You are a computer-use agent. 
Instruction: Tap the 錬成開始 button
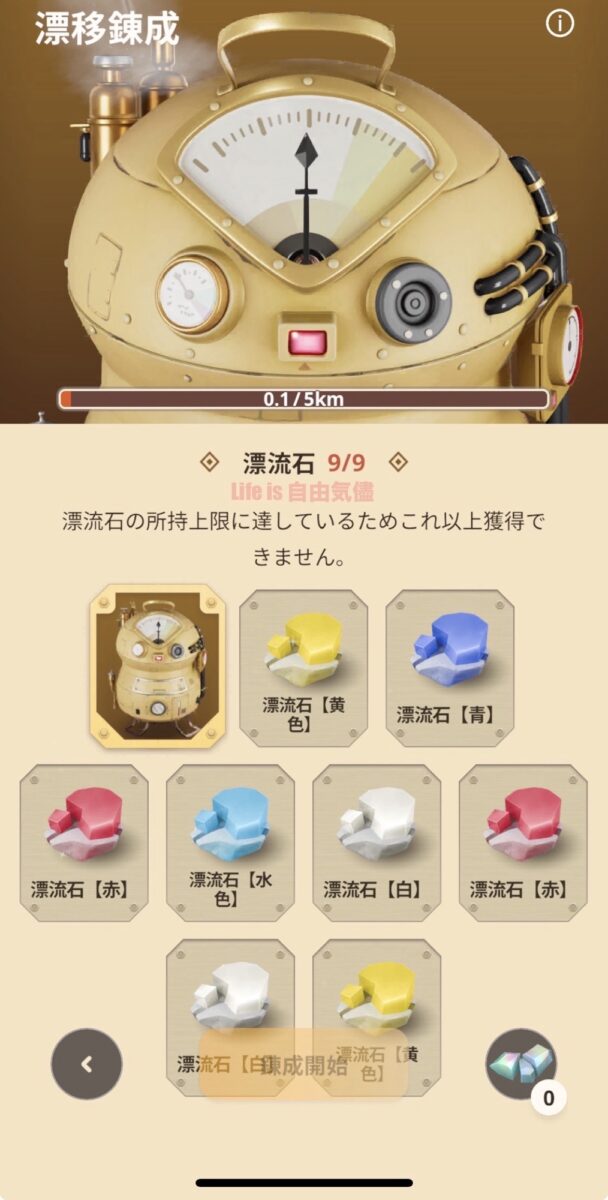[x=304, y=1064]
